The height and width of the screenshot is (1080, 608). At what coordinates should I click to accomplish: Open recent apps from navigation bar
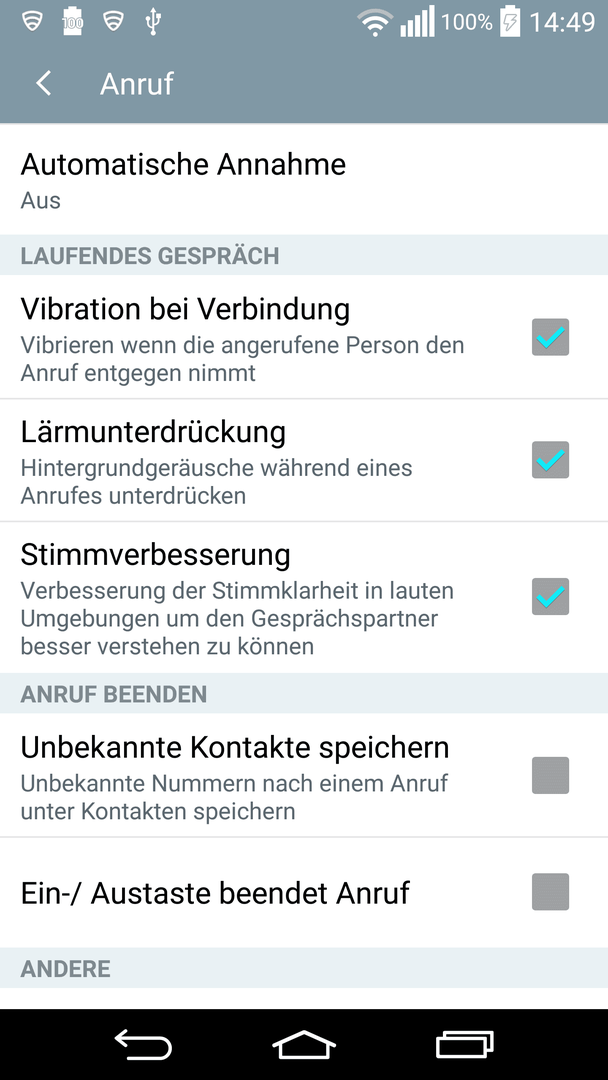(x=465, y=1045)
